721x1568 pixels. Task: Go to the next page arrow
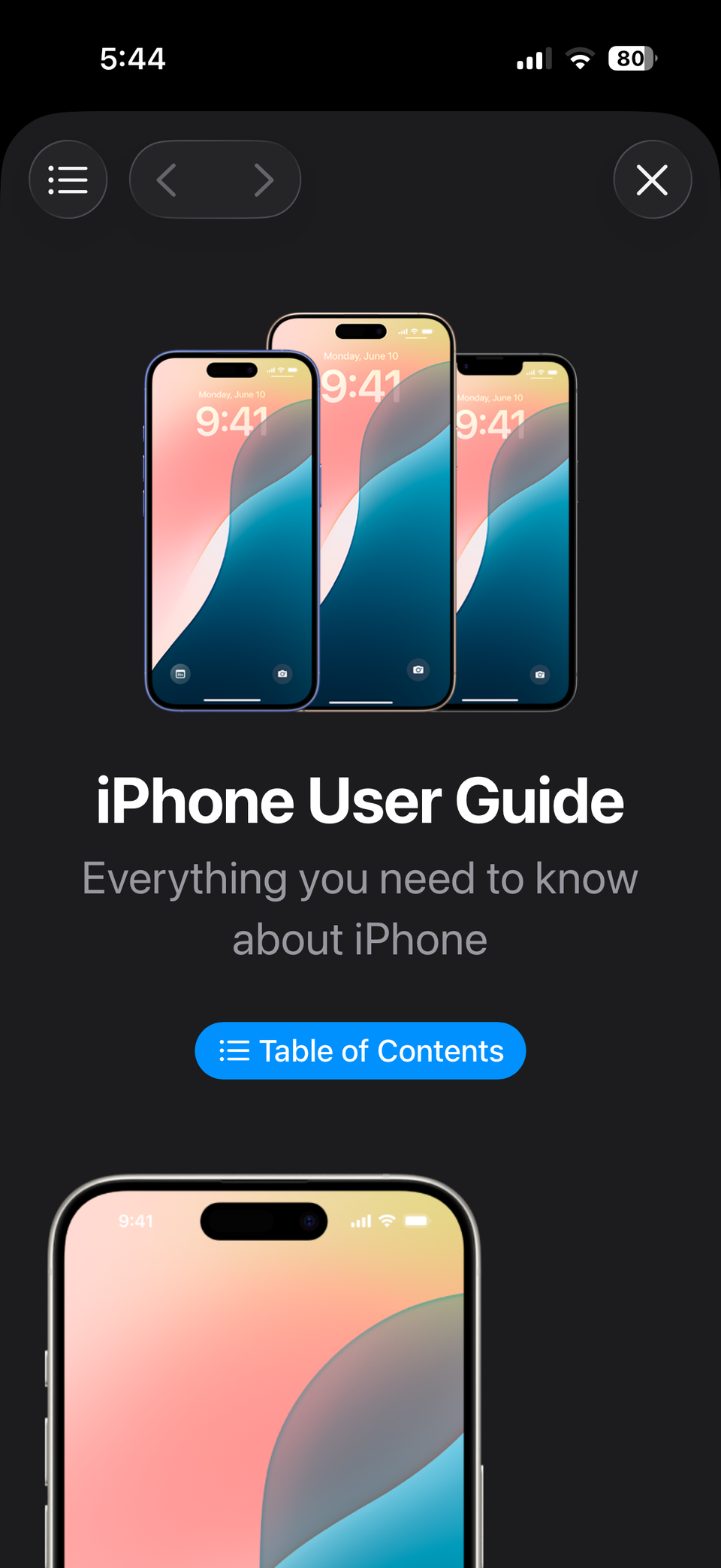click(x=263, y=180)
